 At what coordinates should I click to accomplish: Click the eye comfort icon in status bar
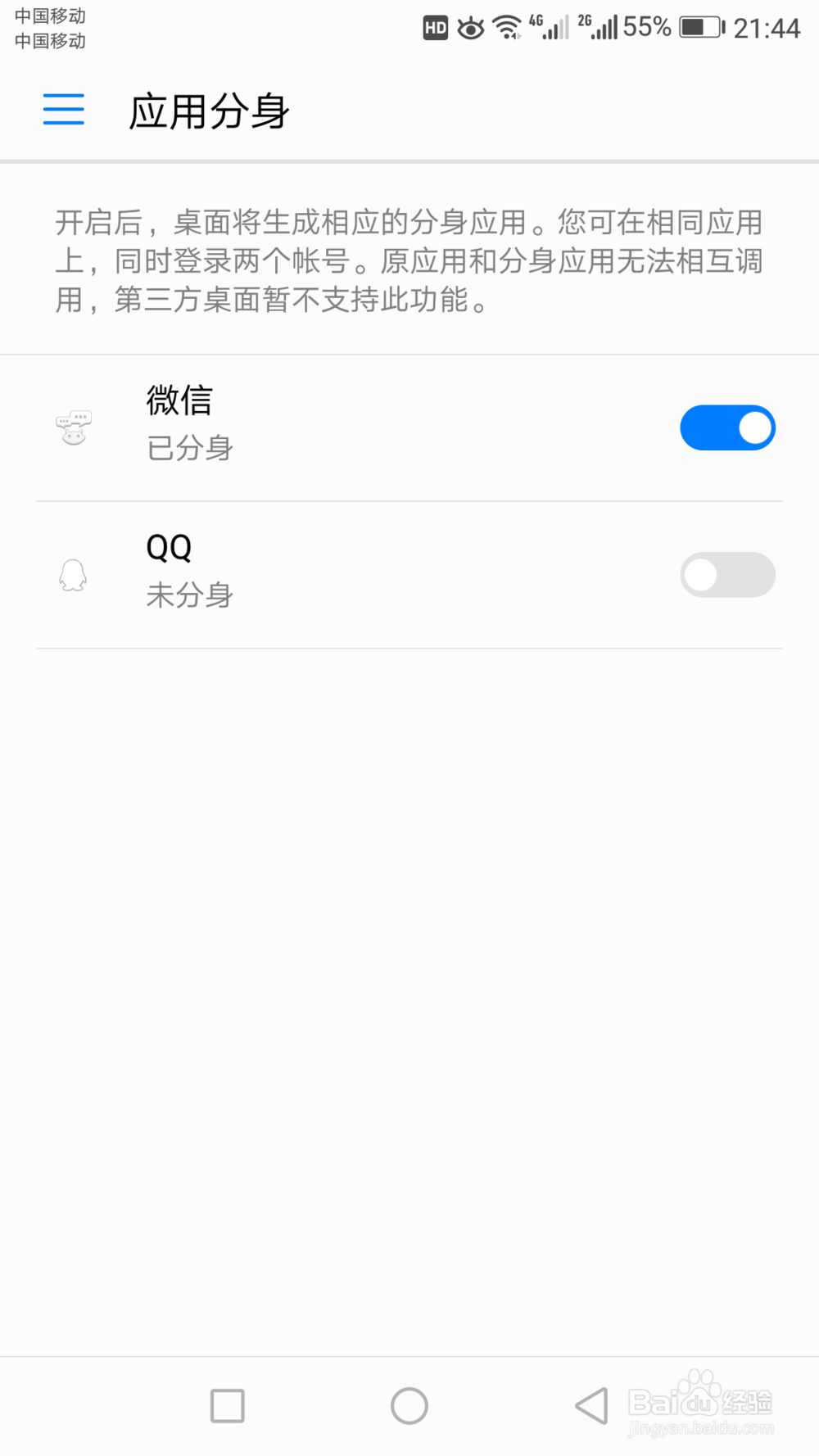(x=471, y=27)
